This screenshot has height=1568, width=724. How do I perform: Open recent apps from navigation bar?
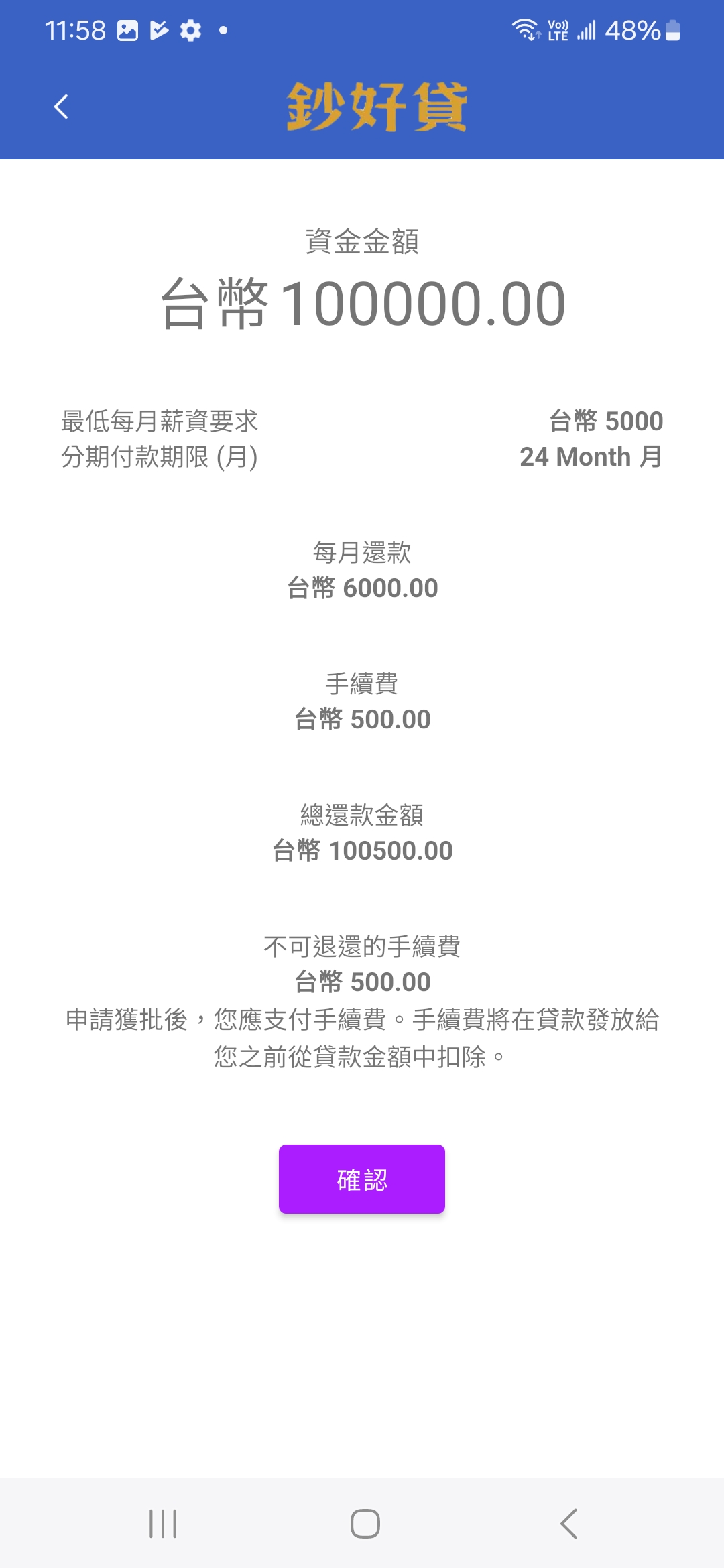pyautogui.click(x=163, y=1524)
